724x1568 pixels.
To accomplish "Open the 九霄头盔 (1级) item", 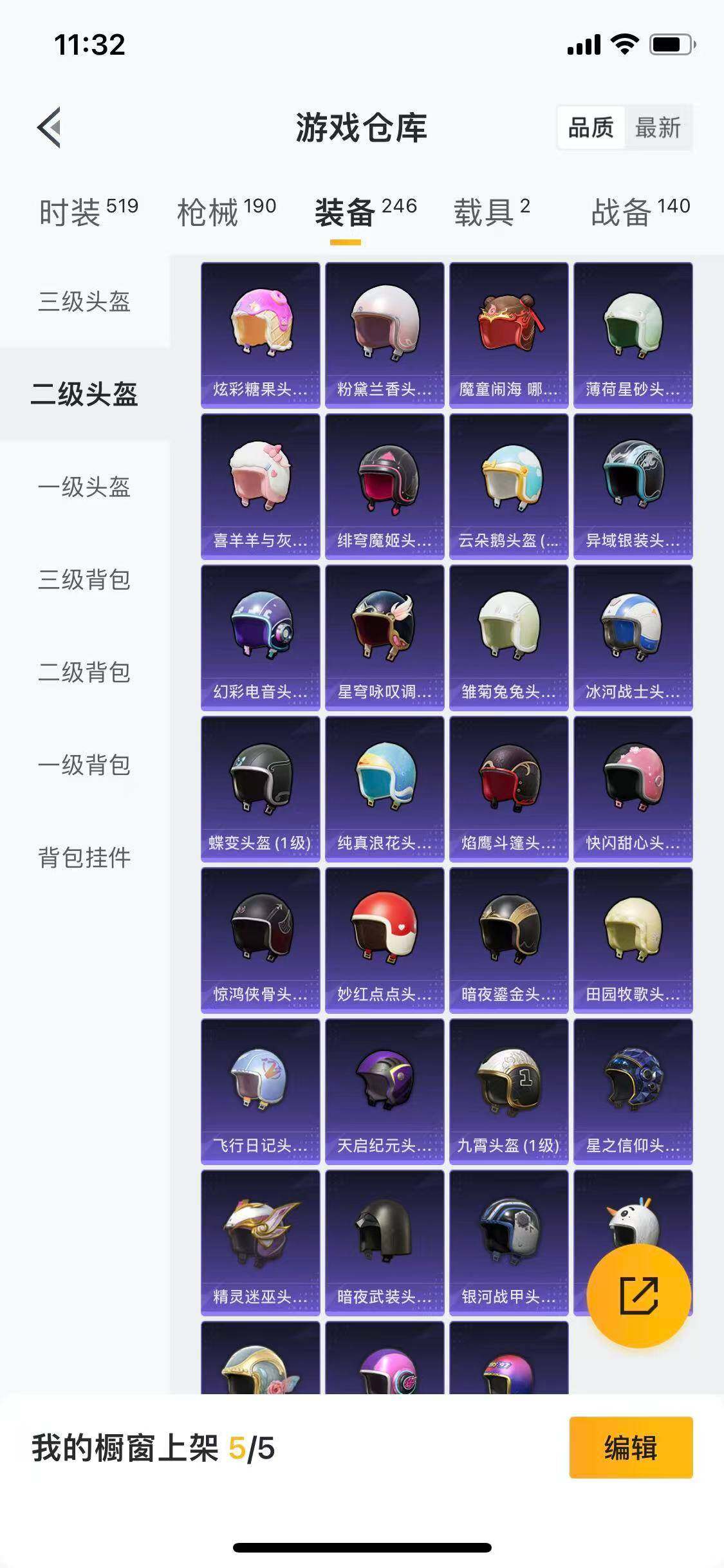I will [x=508, y=1091].
